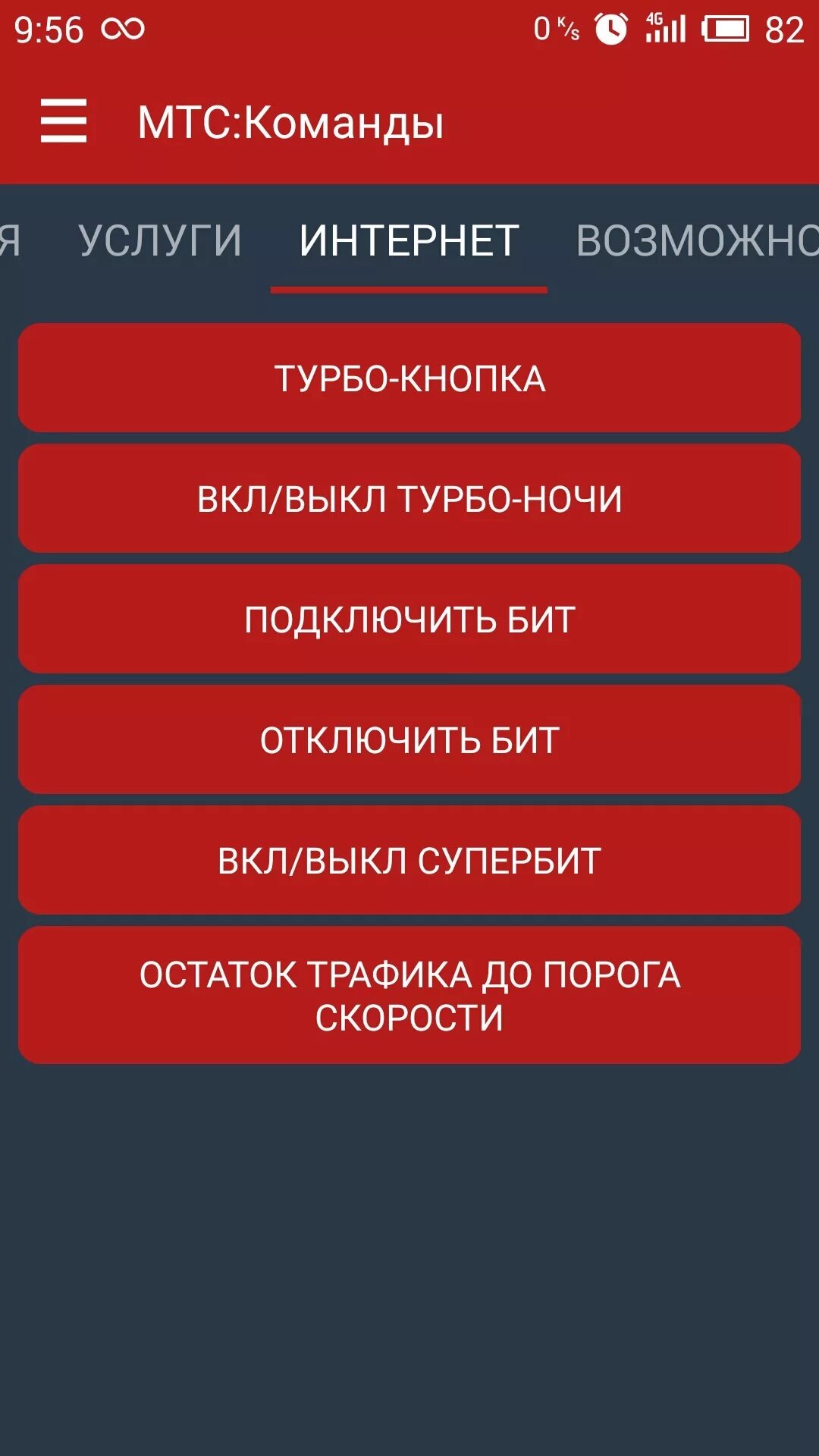819x1456 pixels.
Task: Check ОСТАТОК ТРАФИКА ДО ПОРОГА СКОРОСТИ
Action: click(409, 995)
